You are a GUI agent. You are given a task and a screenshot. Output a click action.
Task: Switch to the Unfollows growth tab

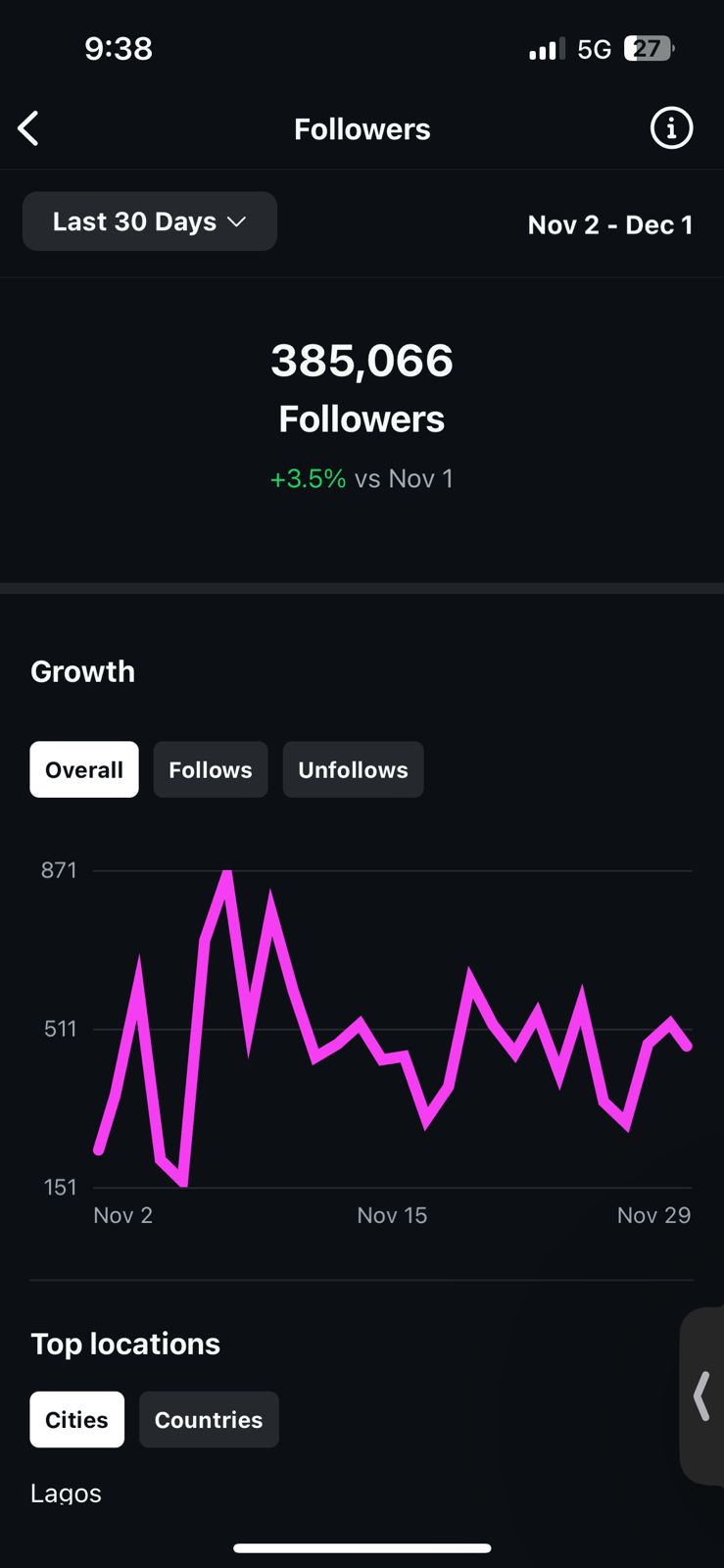[x=353, y=769]
